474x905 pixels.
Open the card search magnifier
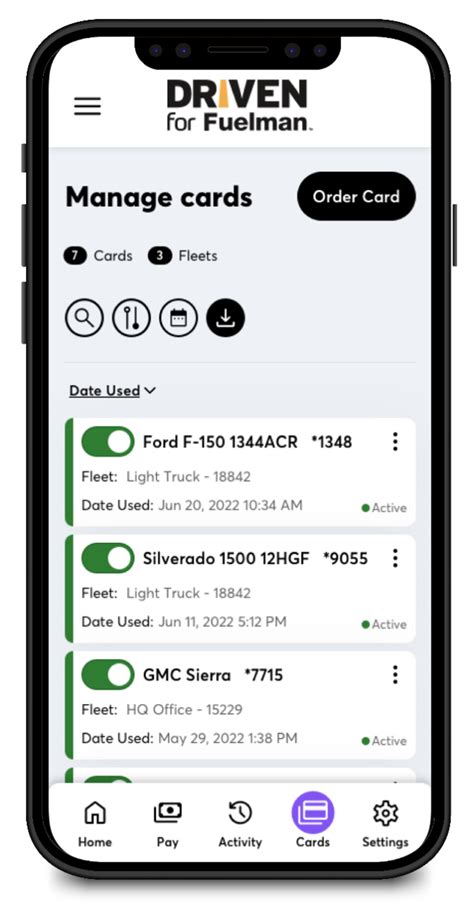click(84, 318)
